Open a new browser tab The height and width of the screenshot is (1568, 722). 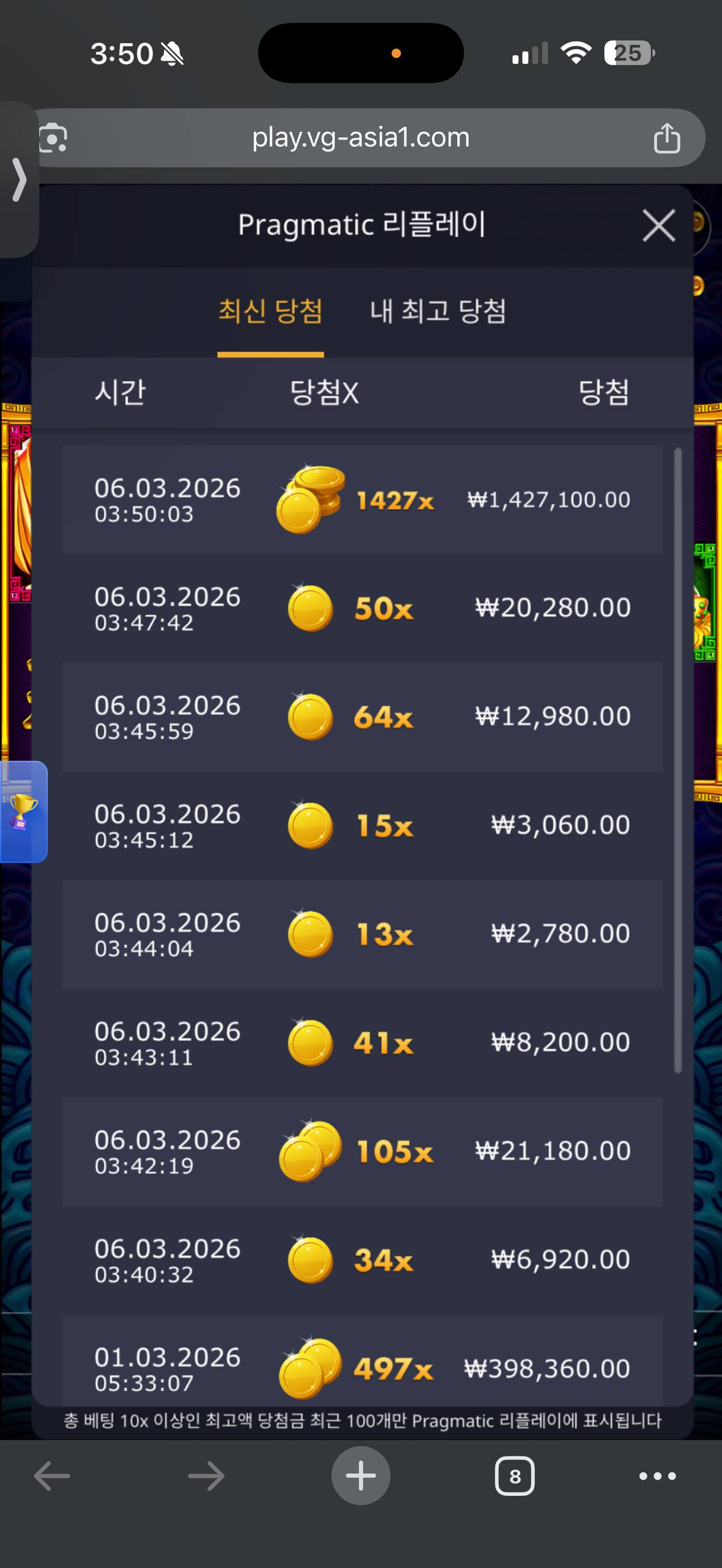360,1476
